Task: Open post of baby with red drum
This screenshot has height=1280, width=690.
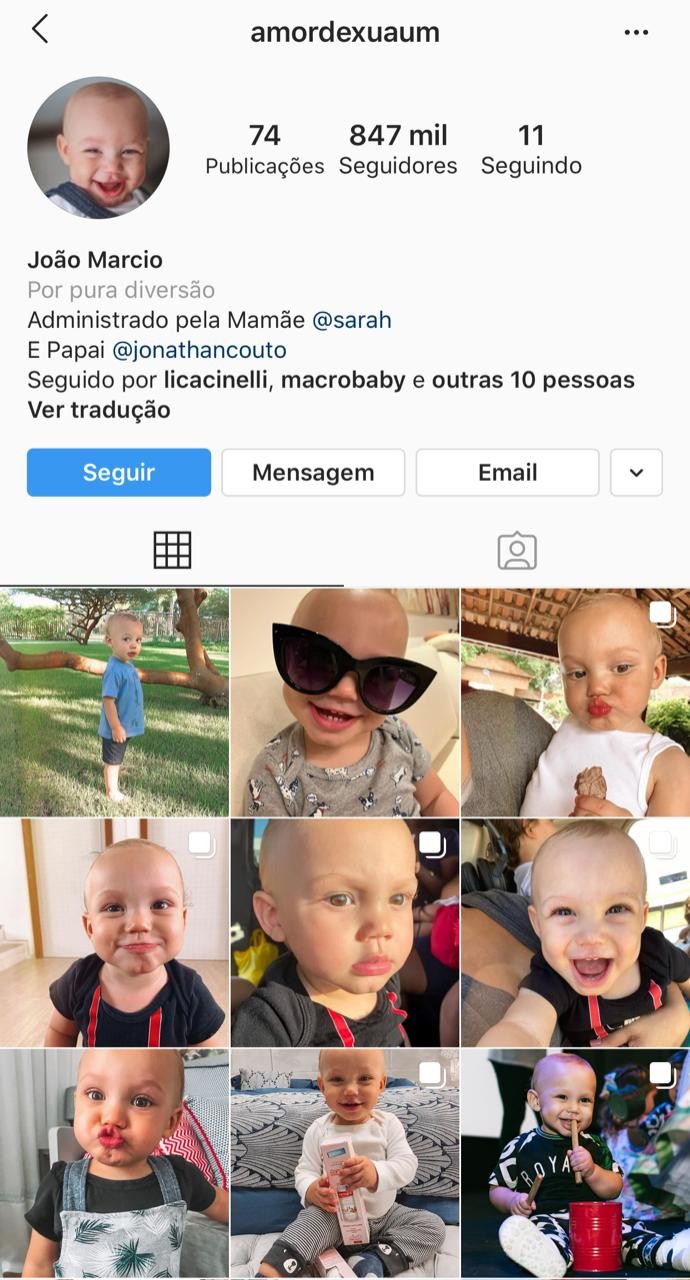Action: 575,1163
